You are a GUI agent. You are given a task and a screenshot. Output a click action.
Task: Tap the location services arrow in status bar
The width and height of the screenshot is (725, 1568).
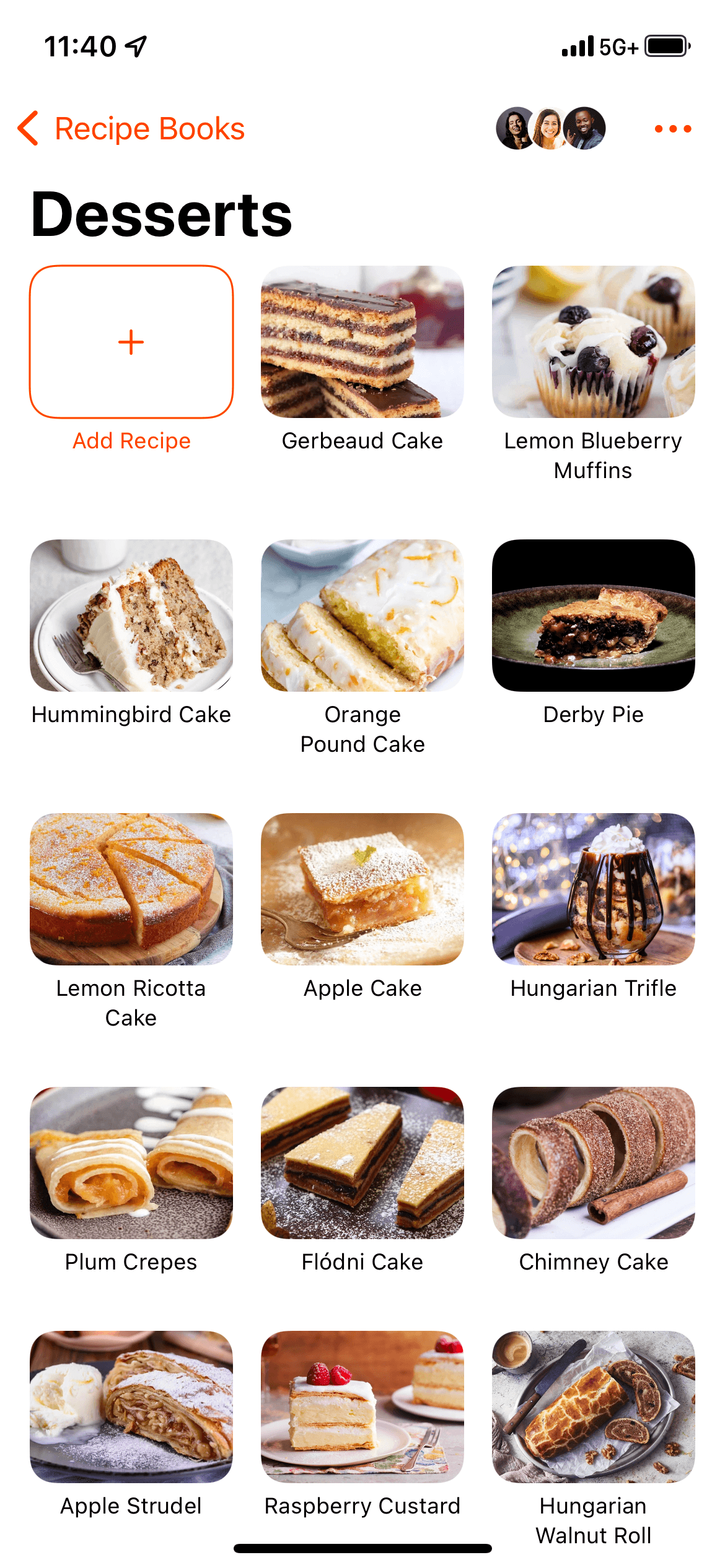(x=136, y=46)
